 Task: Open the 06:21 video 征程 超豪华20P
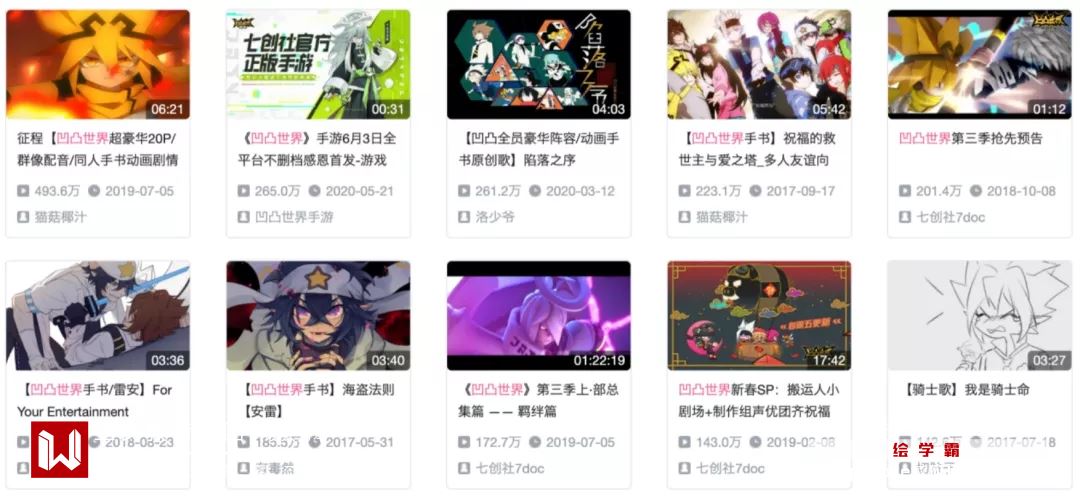coord(97,65)
